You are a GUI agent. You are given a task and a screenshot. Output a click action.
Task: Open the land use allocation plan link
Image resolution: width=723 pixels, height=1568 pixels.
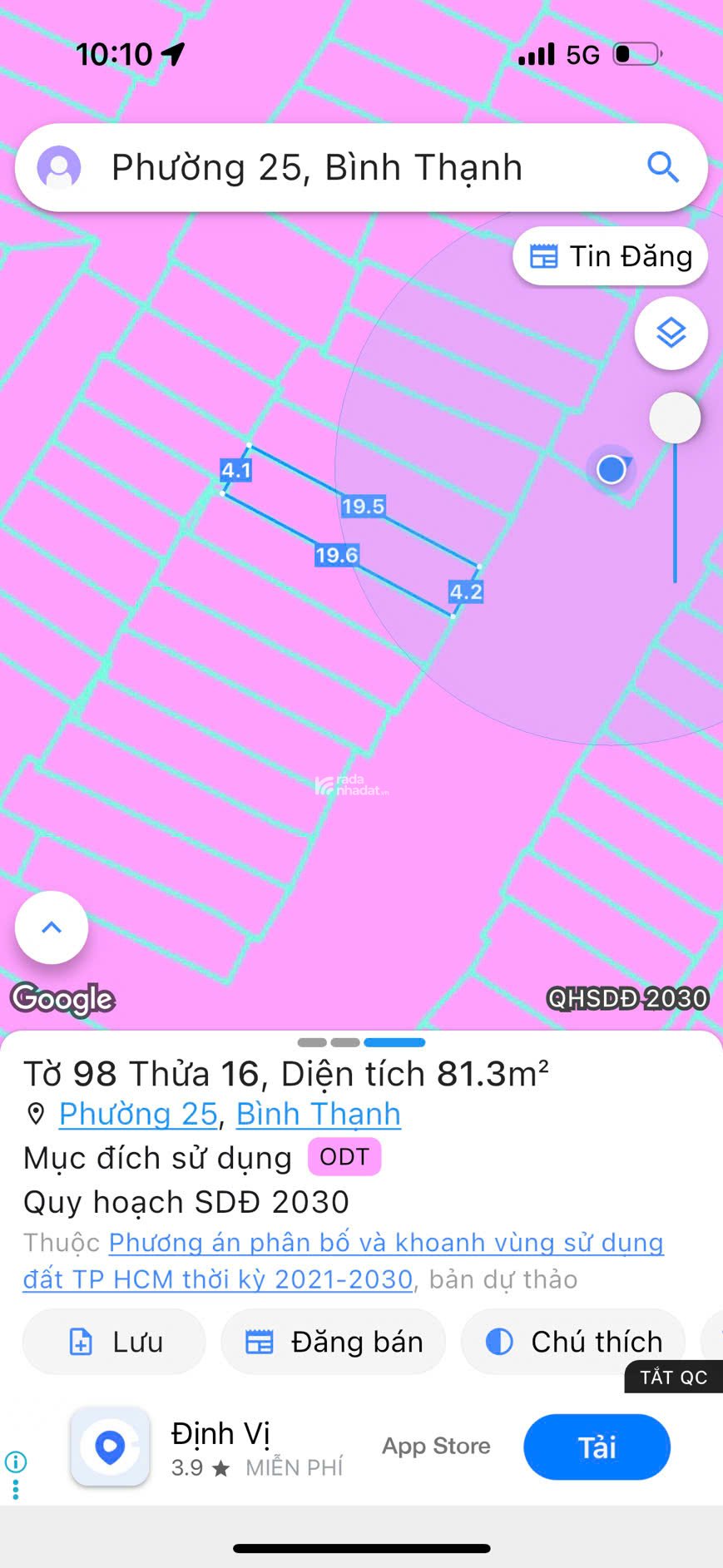click(343, 1260)
